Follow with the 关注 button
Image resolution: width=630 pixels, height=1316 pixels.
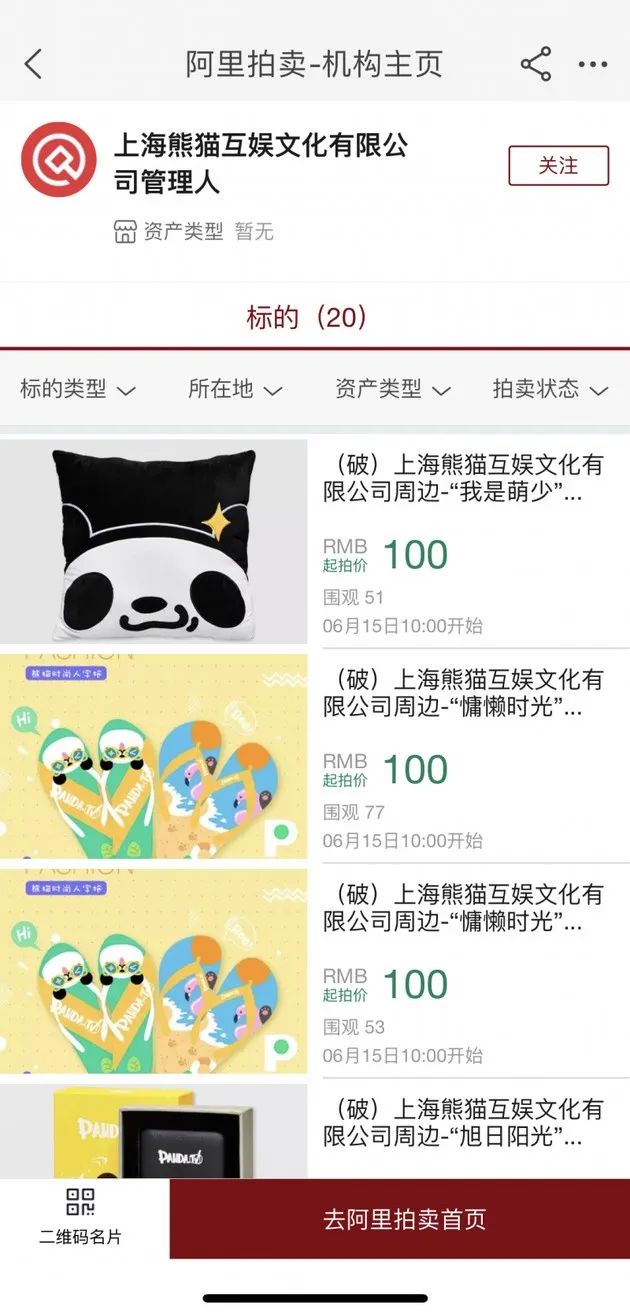tap(558, 166)
